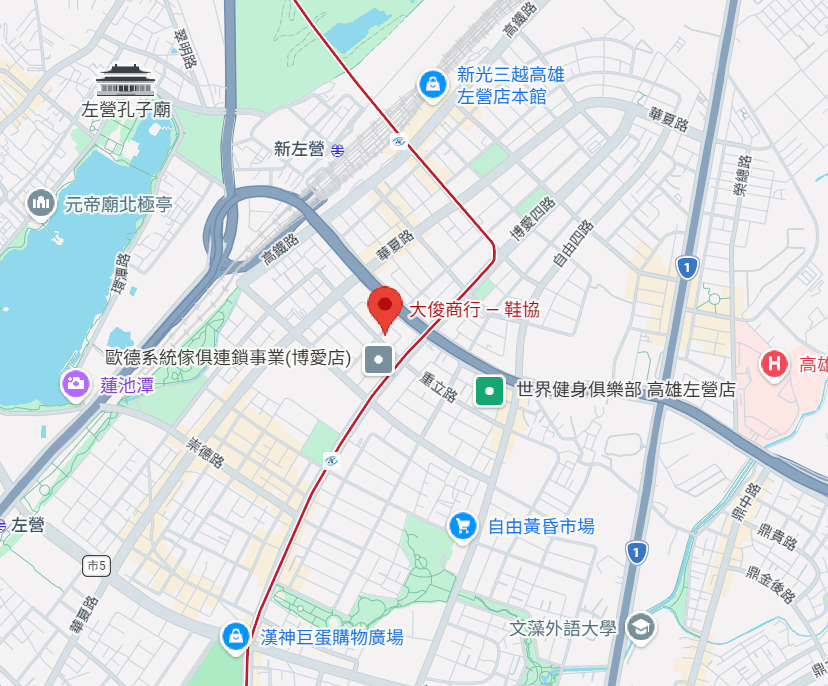828x686 pixels.
Task: Open the 世界健身俱樂部 高雄左營店 marker
Action: (x=489, y=390)
